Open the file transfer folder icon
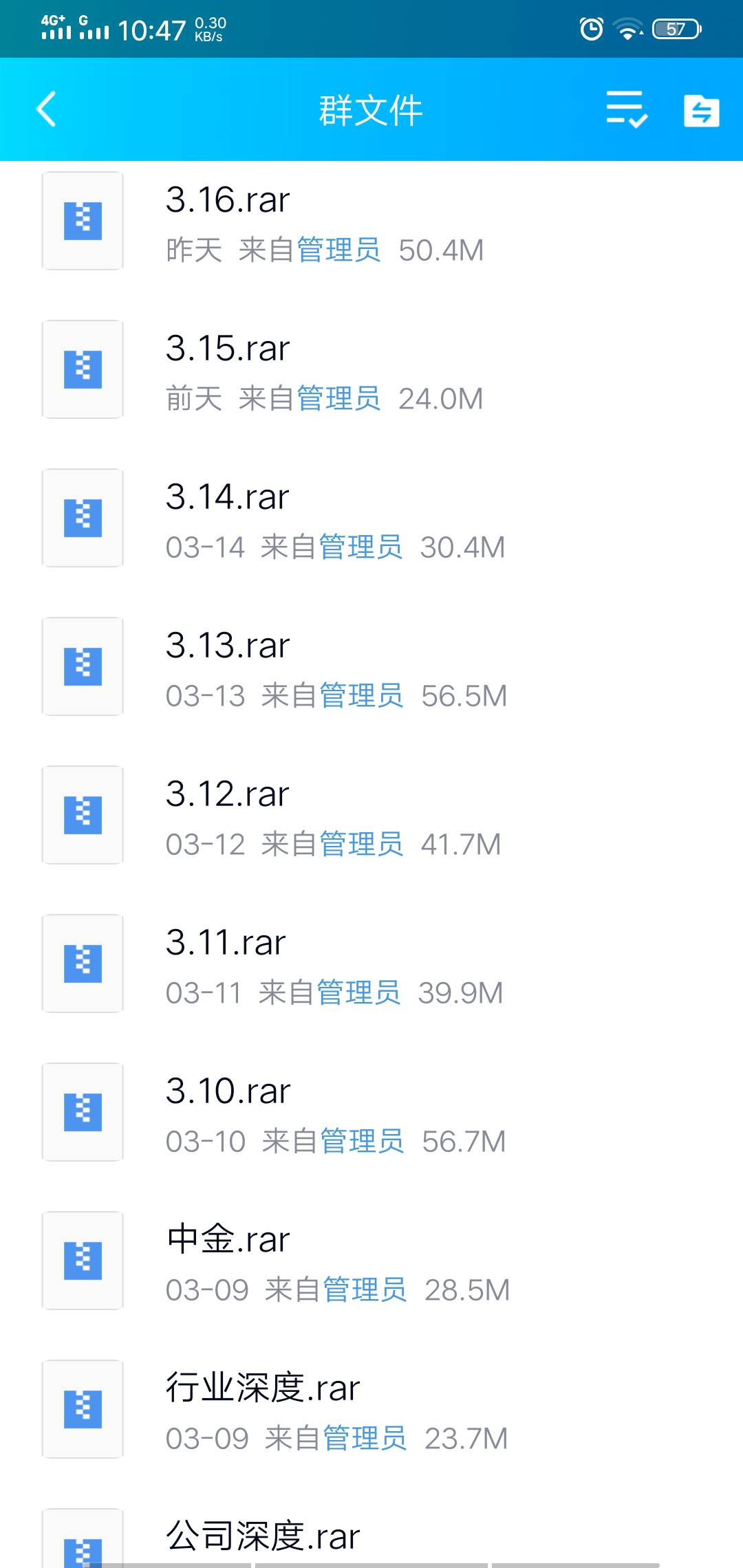This screenshot has width=743, height=1568. pos(701,110)
